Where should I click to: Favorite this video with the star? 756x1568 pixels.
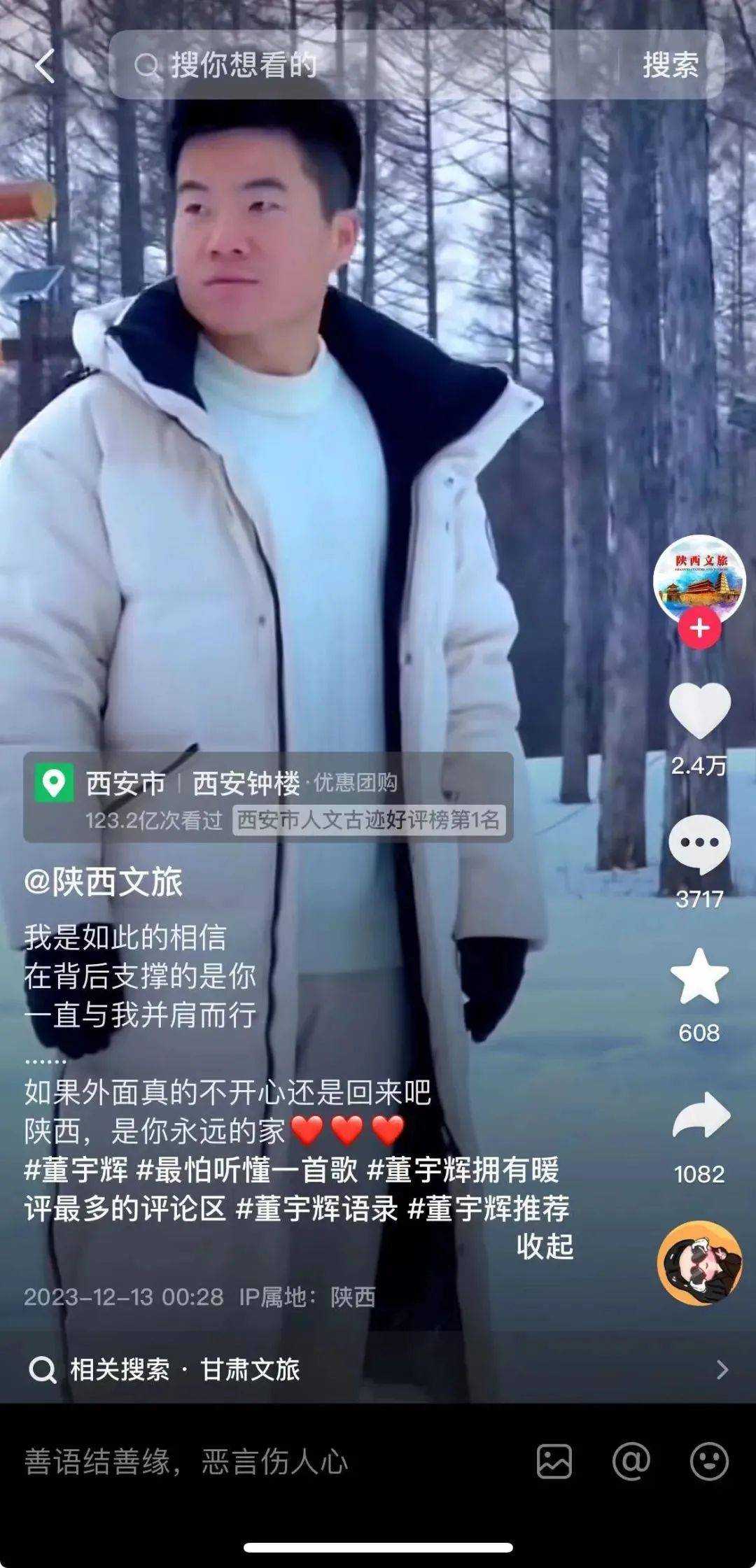point(699,977)
